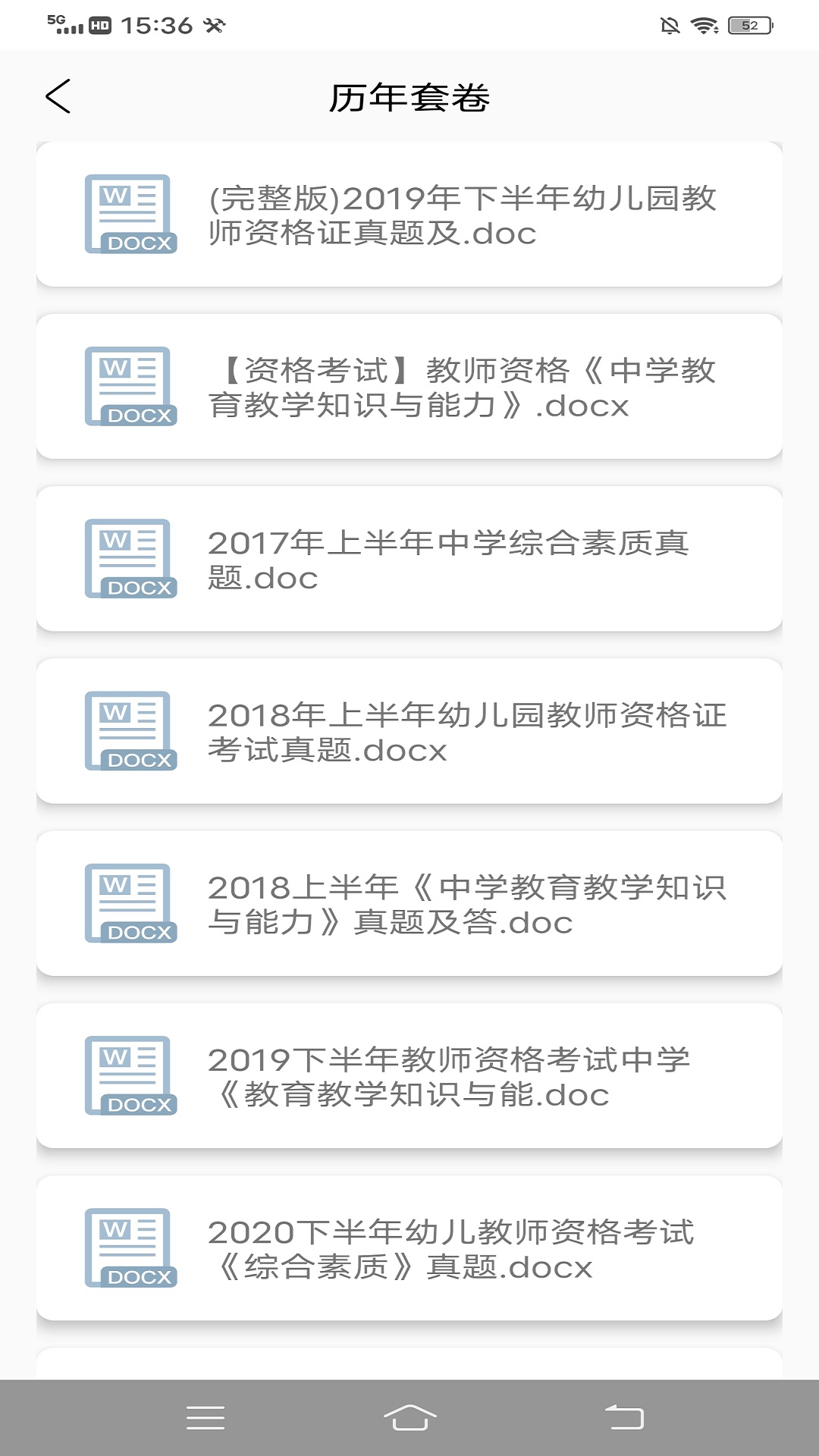Click the DOCX icon of 2017年上半年中学综合素质真题

point(130,559)
